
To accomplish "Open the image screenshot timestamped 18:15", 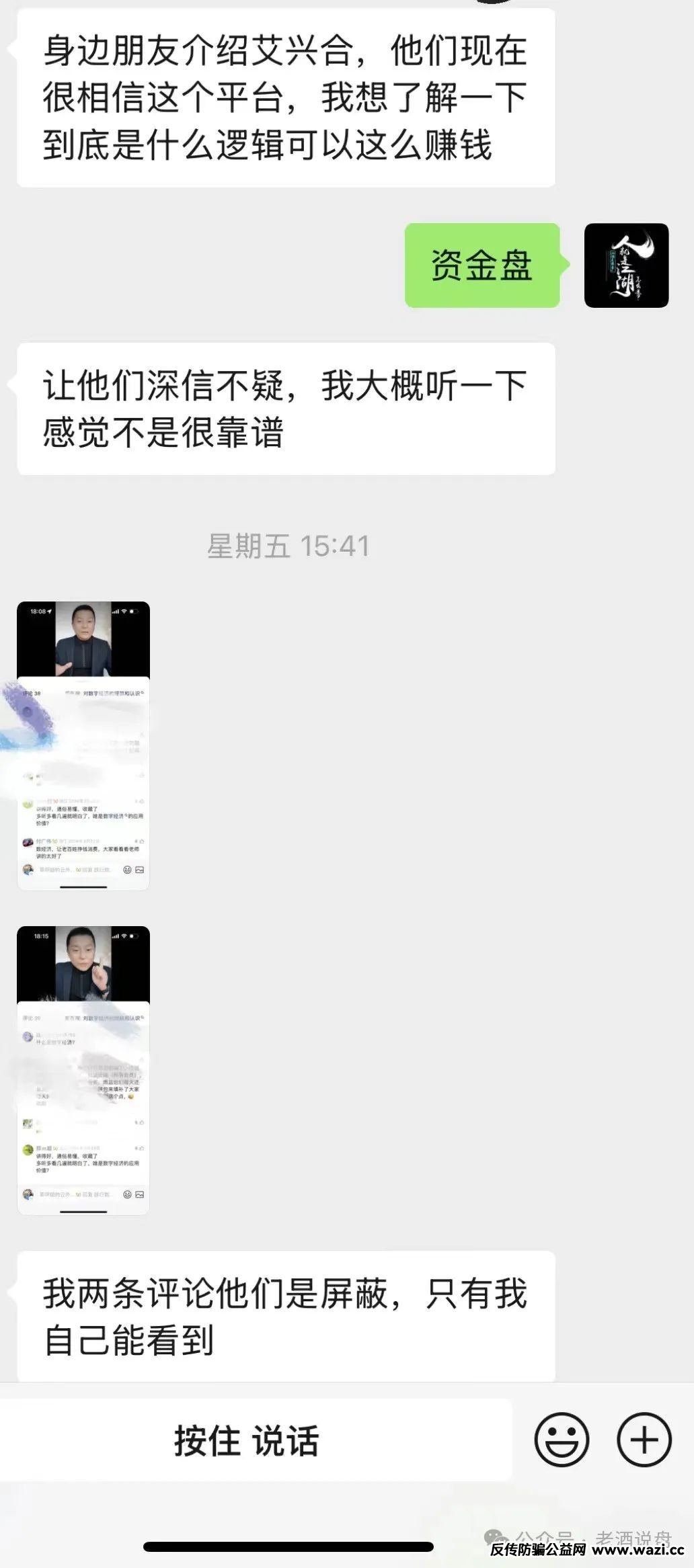I will tap(83, 1070).
